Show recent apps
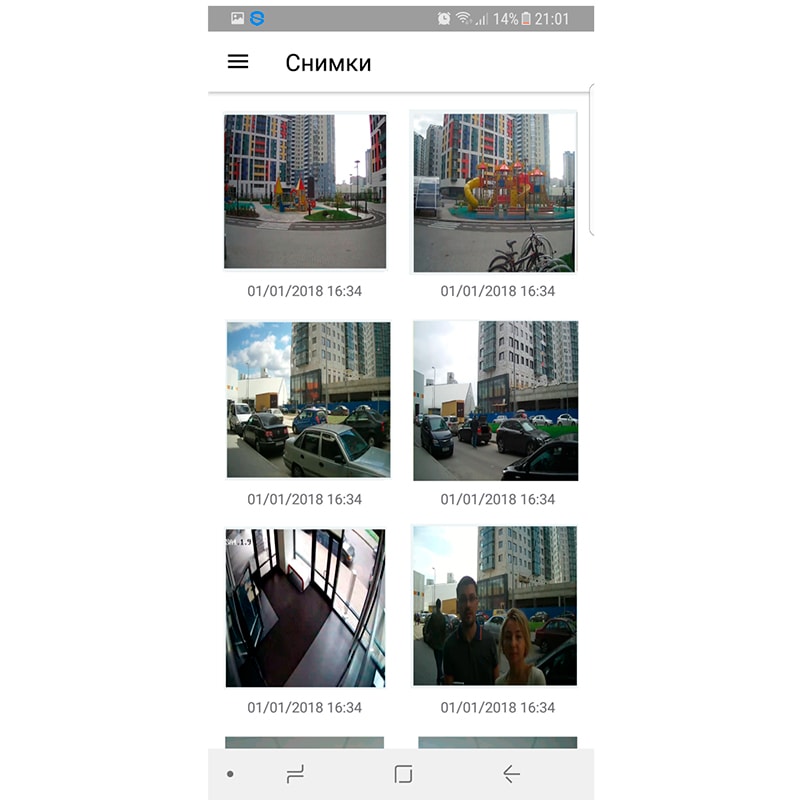Viewport: 800px width, 800px height. click(x=295, y=774)
